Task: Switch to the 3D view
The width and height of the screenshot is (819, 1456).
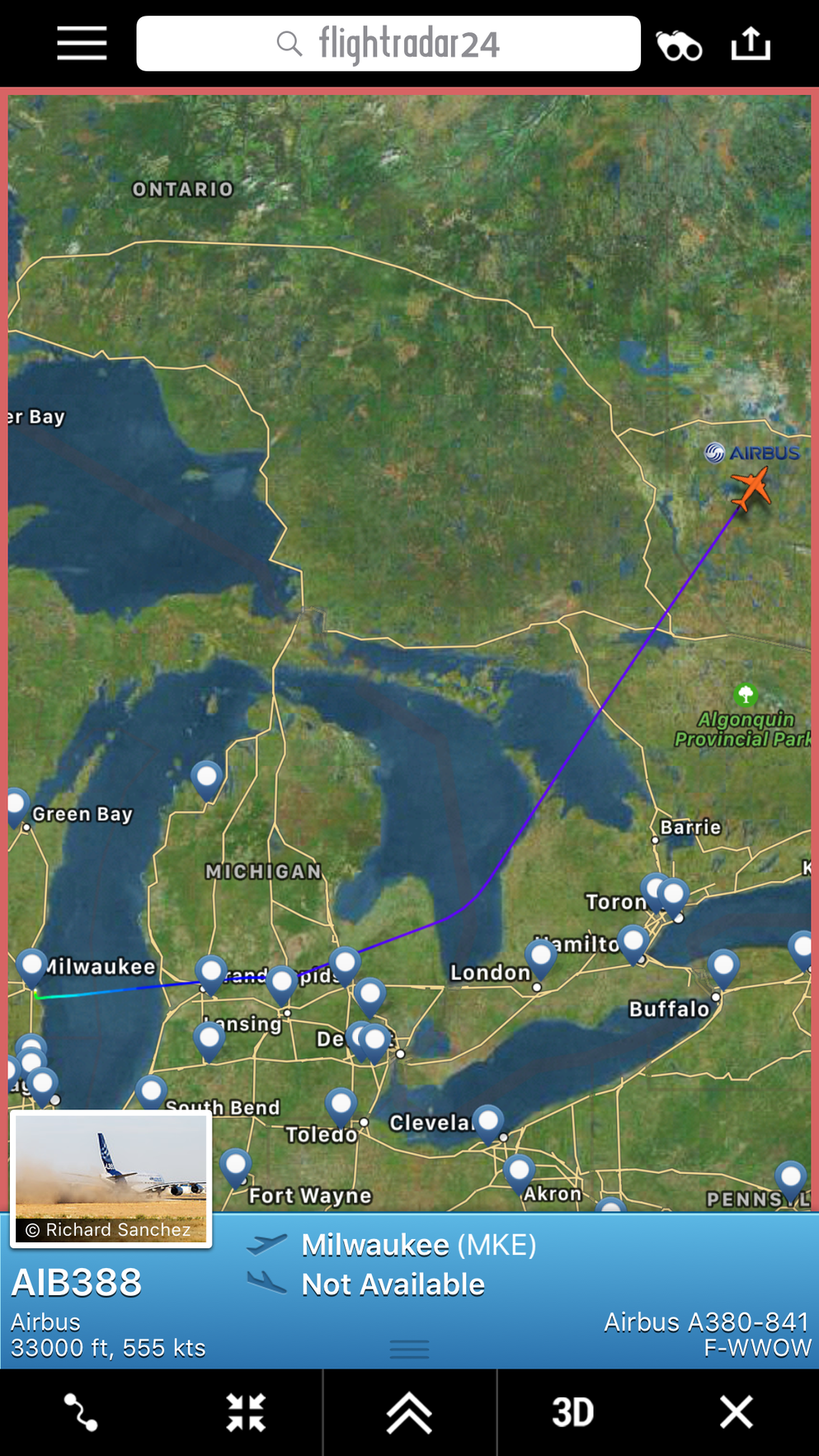Action: point(573,1411)
